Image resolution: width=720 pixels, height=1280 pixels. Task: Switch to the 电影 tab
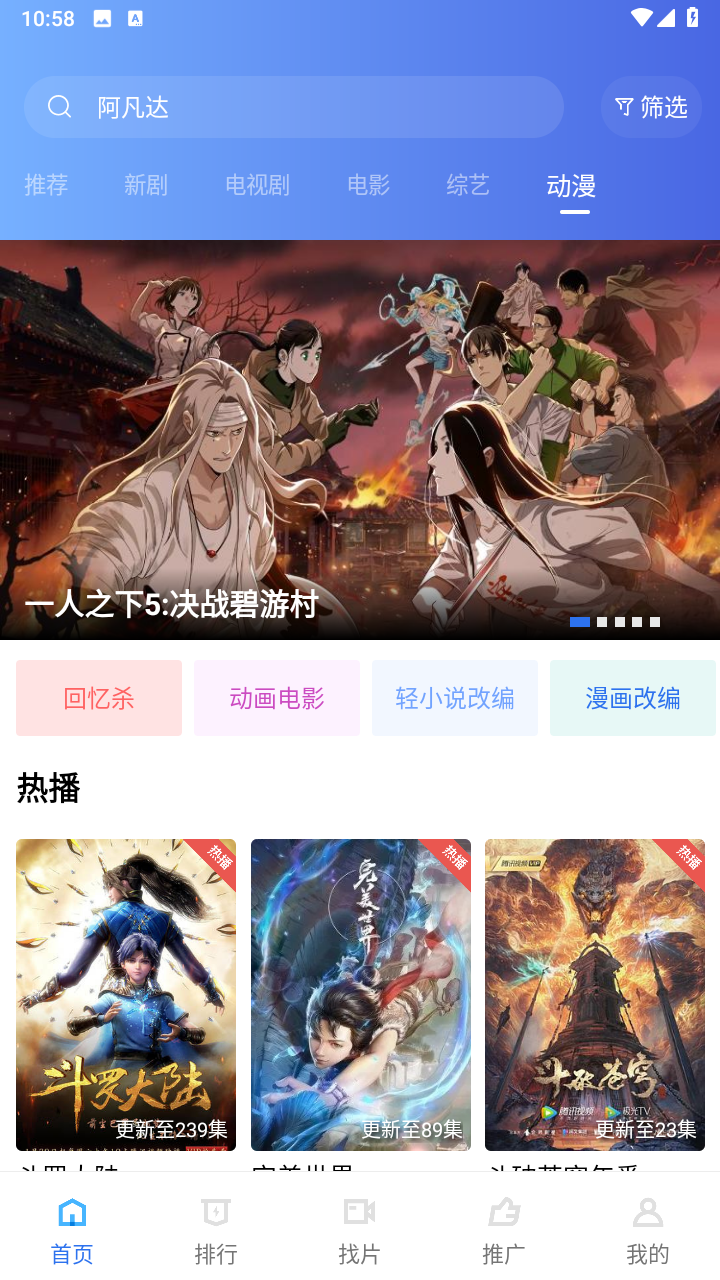367,185
